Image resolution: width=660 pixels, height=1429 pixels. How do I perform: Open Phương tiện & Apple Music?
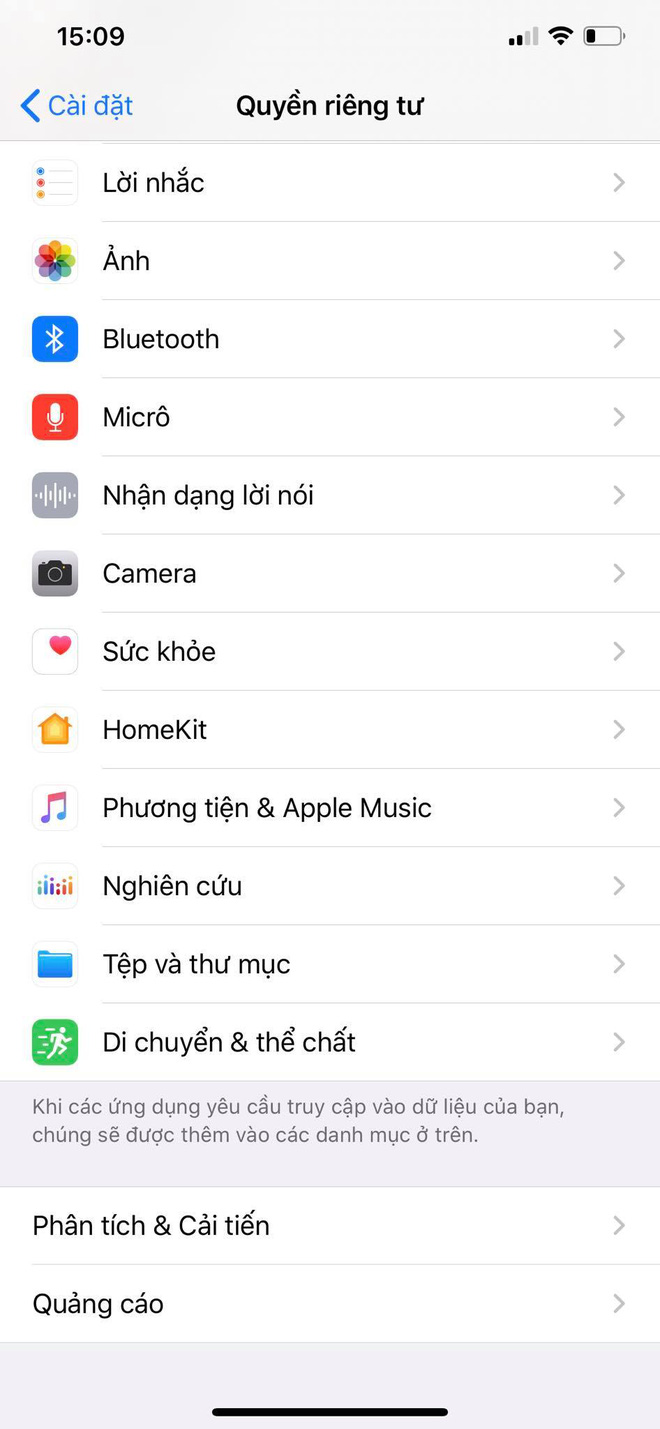tap(330, 808)
